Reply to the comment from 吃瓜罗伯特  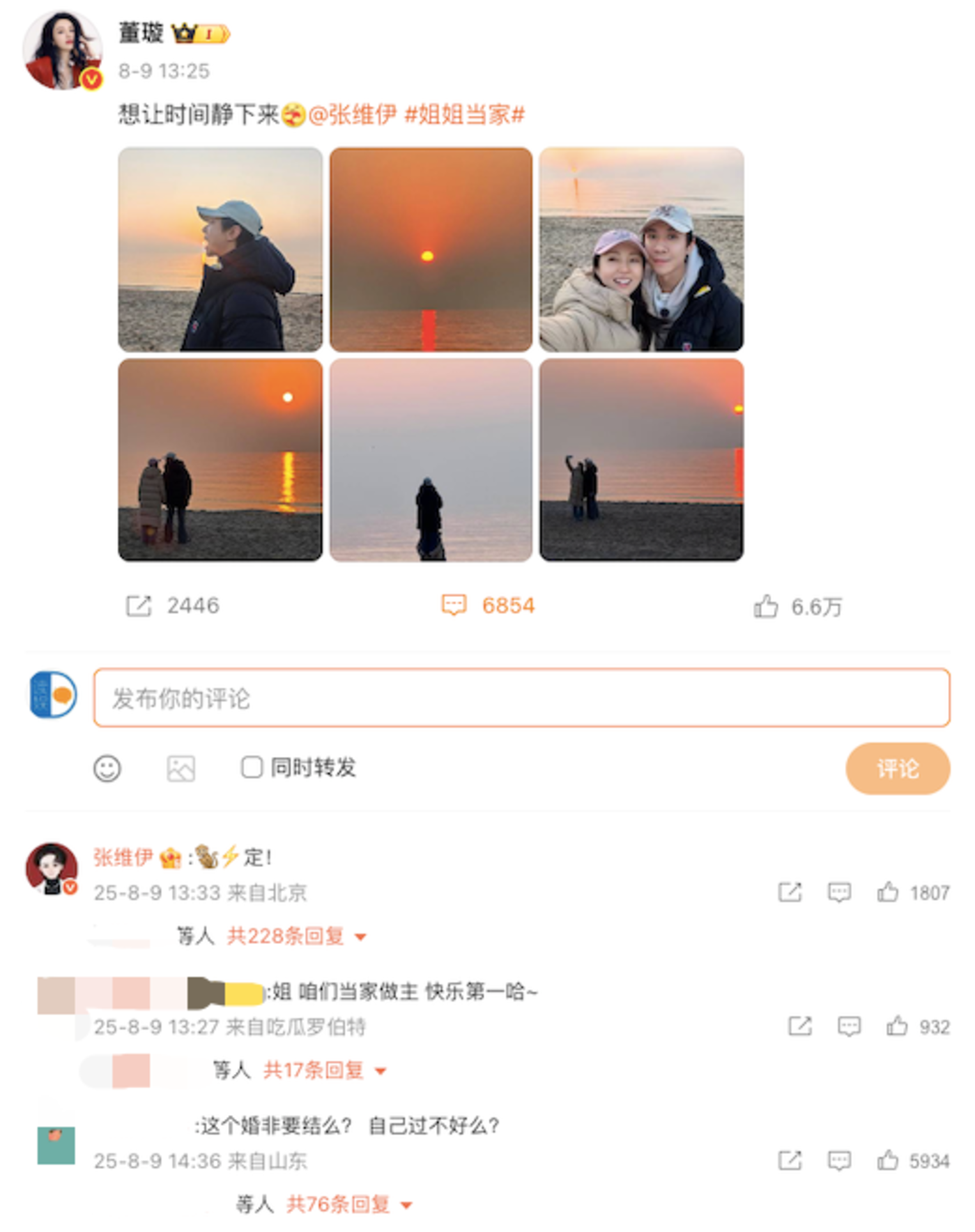pyautogui.click(x=848, y=1026)
